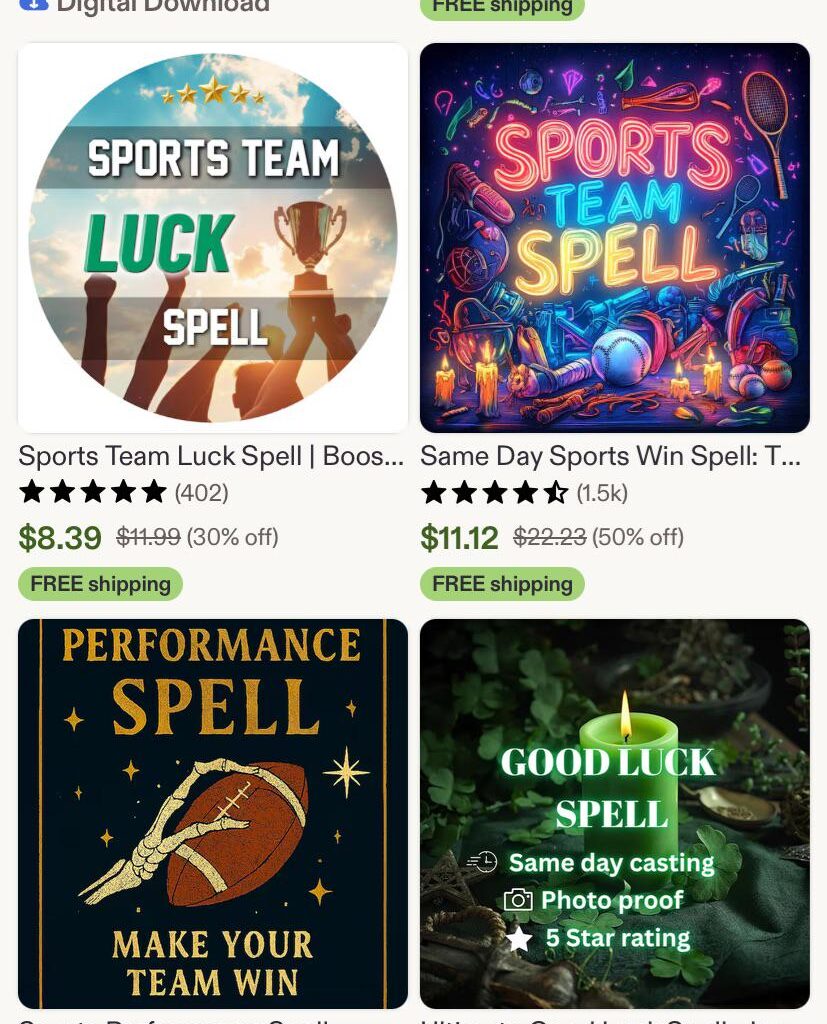827x1024 pixels.
Task: Open the neon Sports Team Spell listing image
Action: [x=614, y=238]
